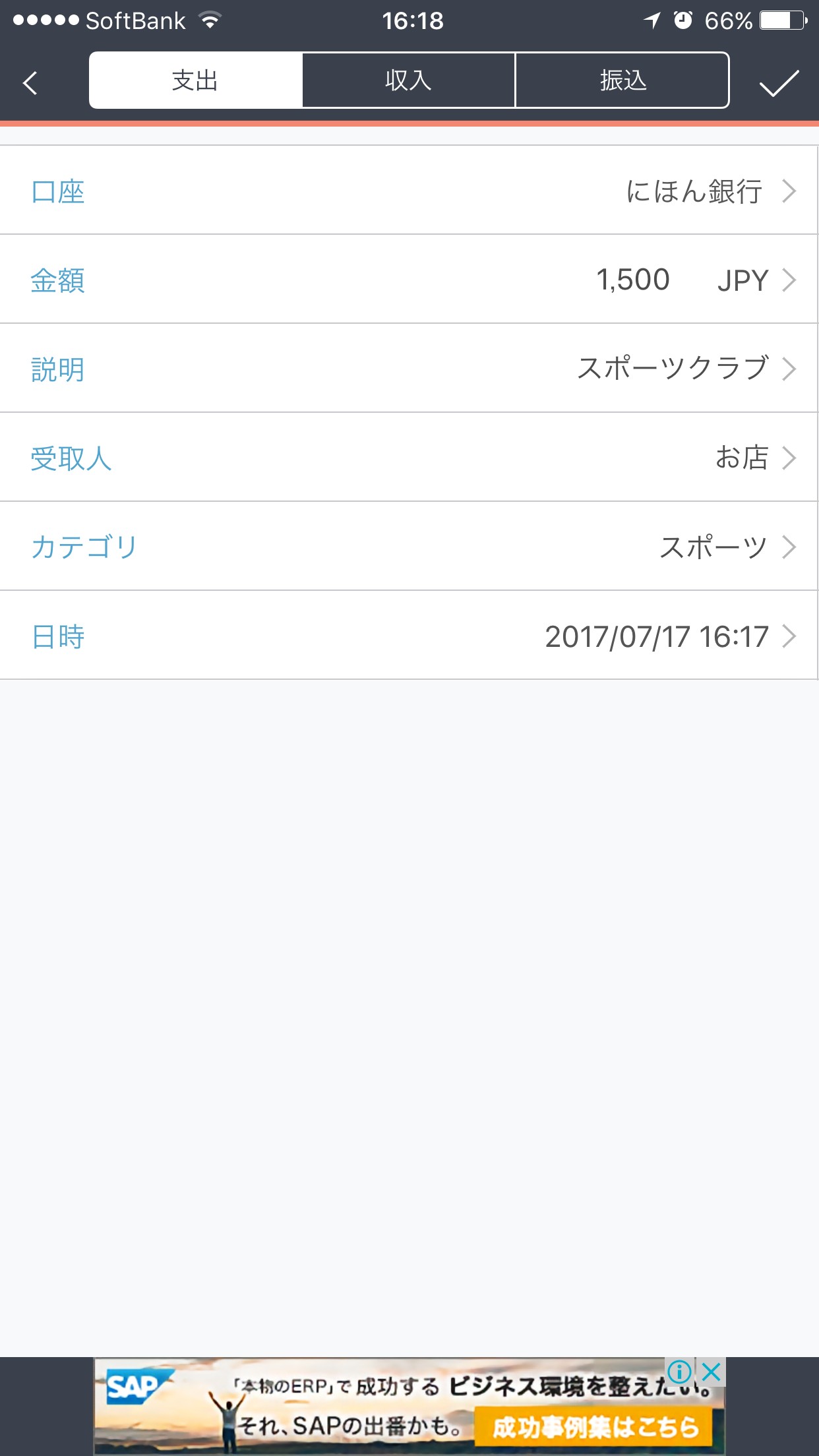Viewport: 819px width, 1456px height.
Task: Change the 日時 date and time
Action: pyautogui.click(x=409, y=636)
